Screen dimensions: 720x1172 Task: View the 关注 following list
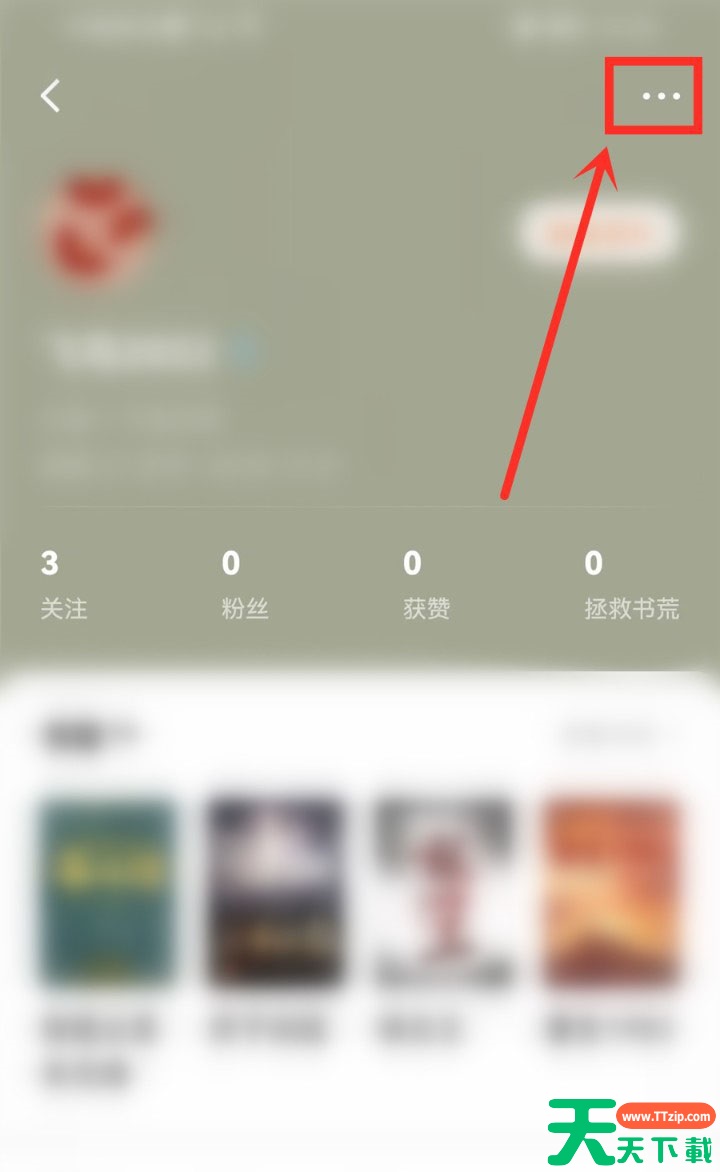[x=63, y=584]
